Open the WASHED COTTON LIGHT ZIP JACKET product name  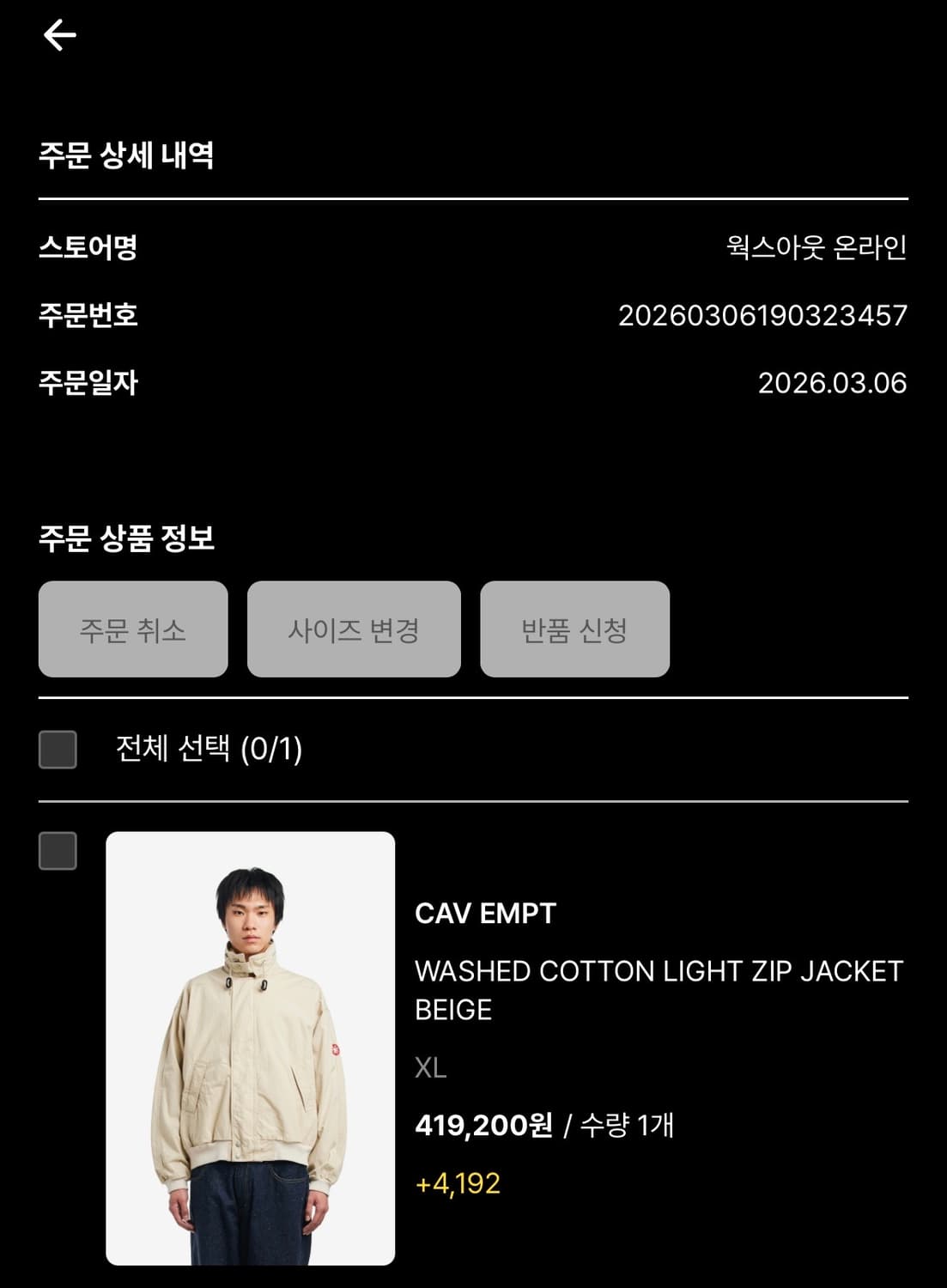pos(658,972)
